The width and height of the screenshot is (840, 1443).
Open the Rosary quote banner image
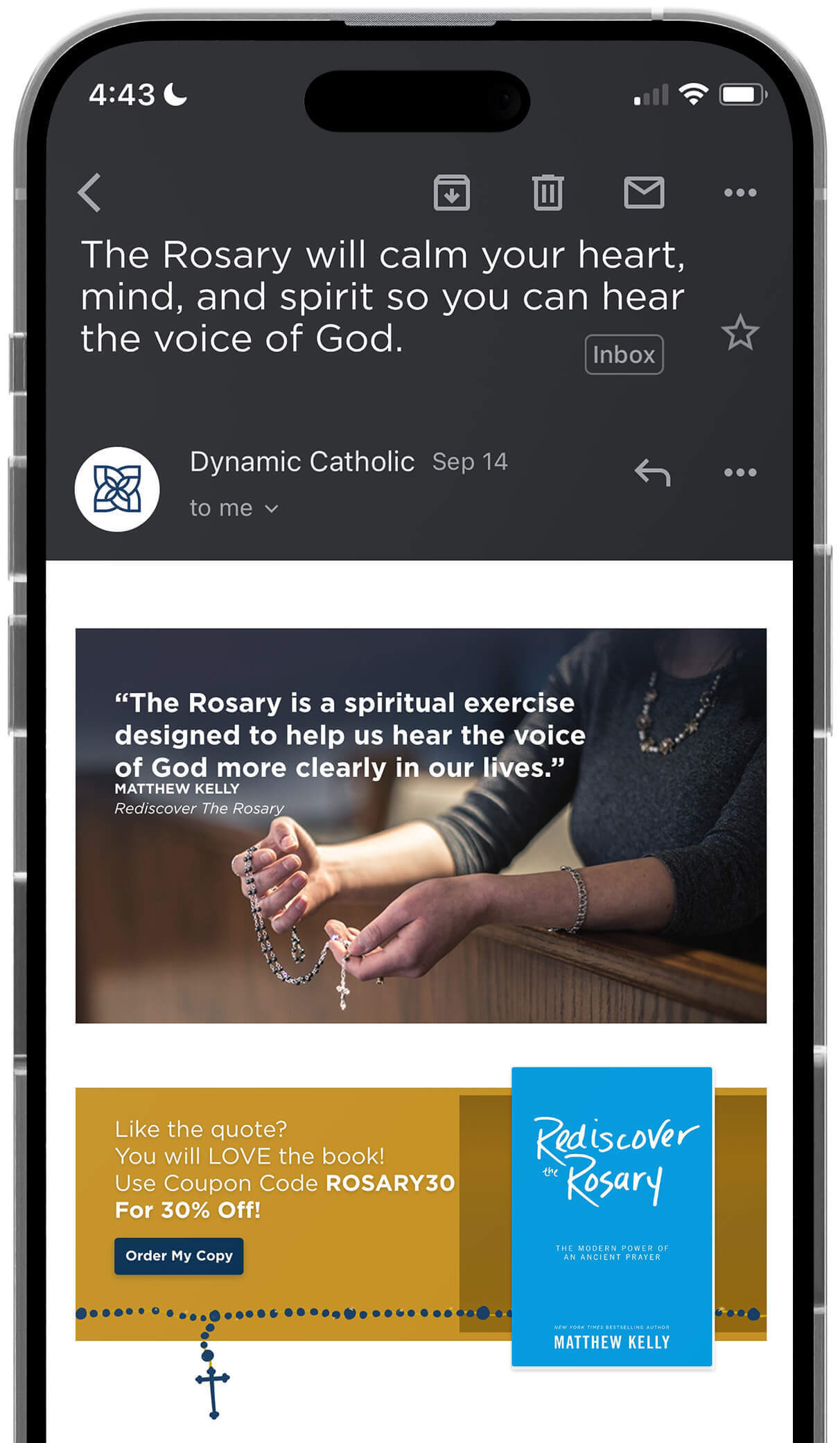[421, 825]
